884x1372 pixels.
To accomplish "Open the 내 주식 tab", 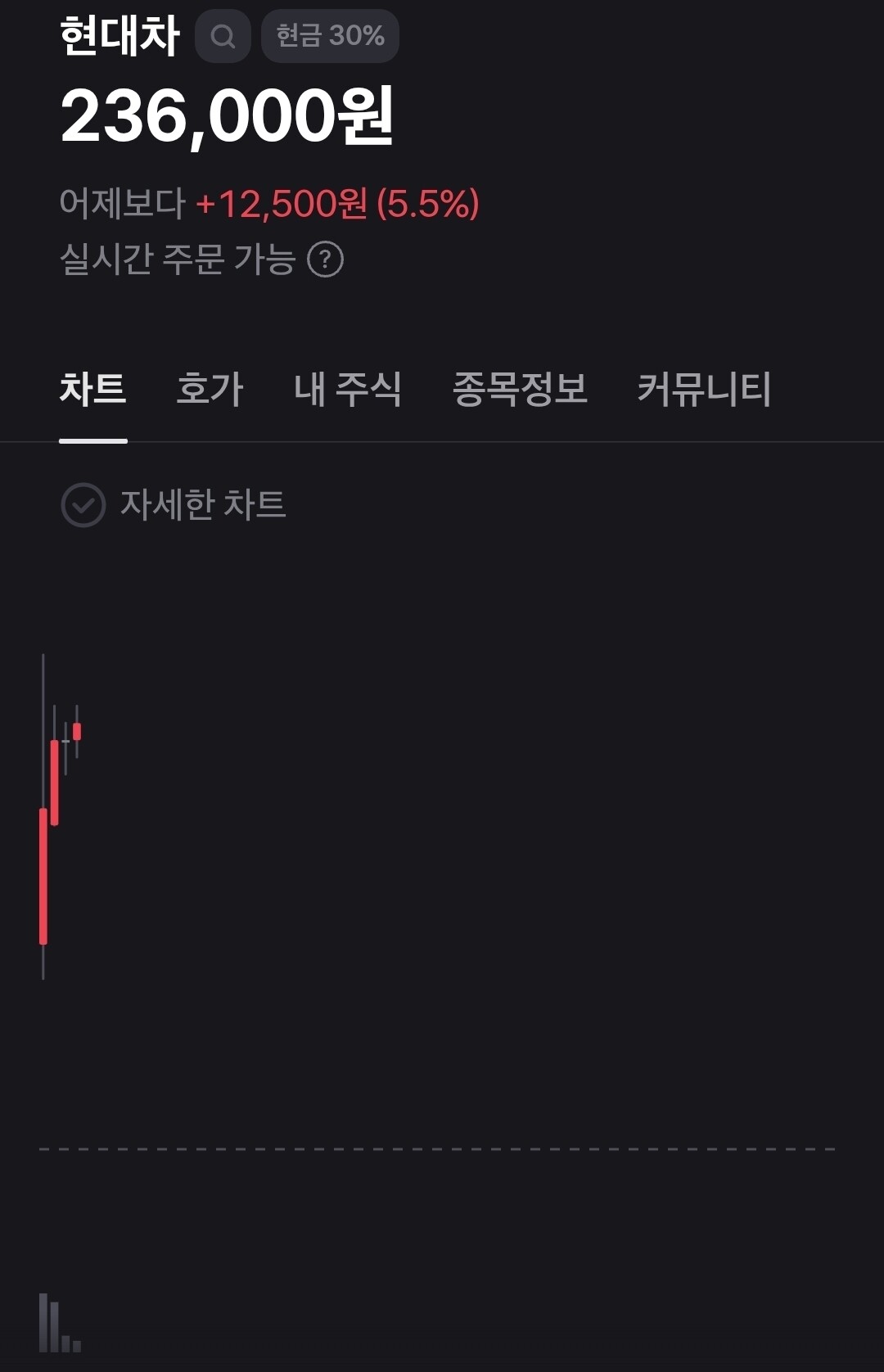I will [x=348, y=389].
